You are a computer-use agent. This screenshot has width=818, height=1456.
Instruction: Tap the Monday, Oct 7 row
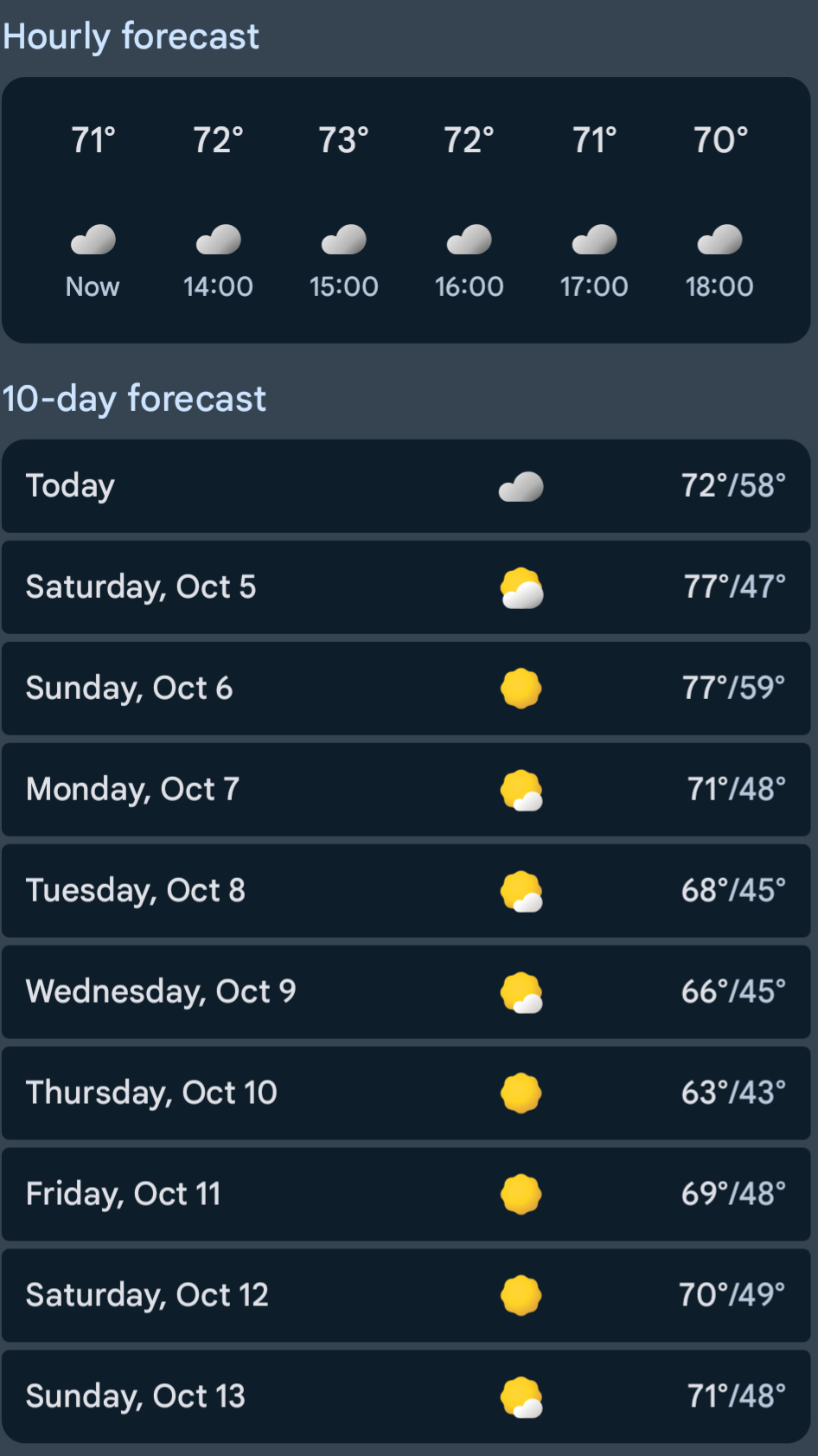(x=406, y=790)
